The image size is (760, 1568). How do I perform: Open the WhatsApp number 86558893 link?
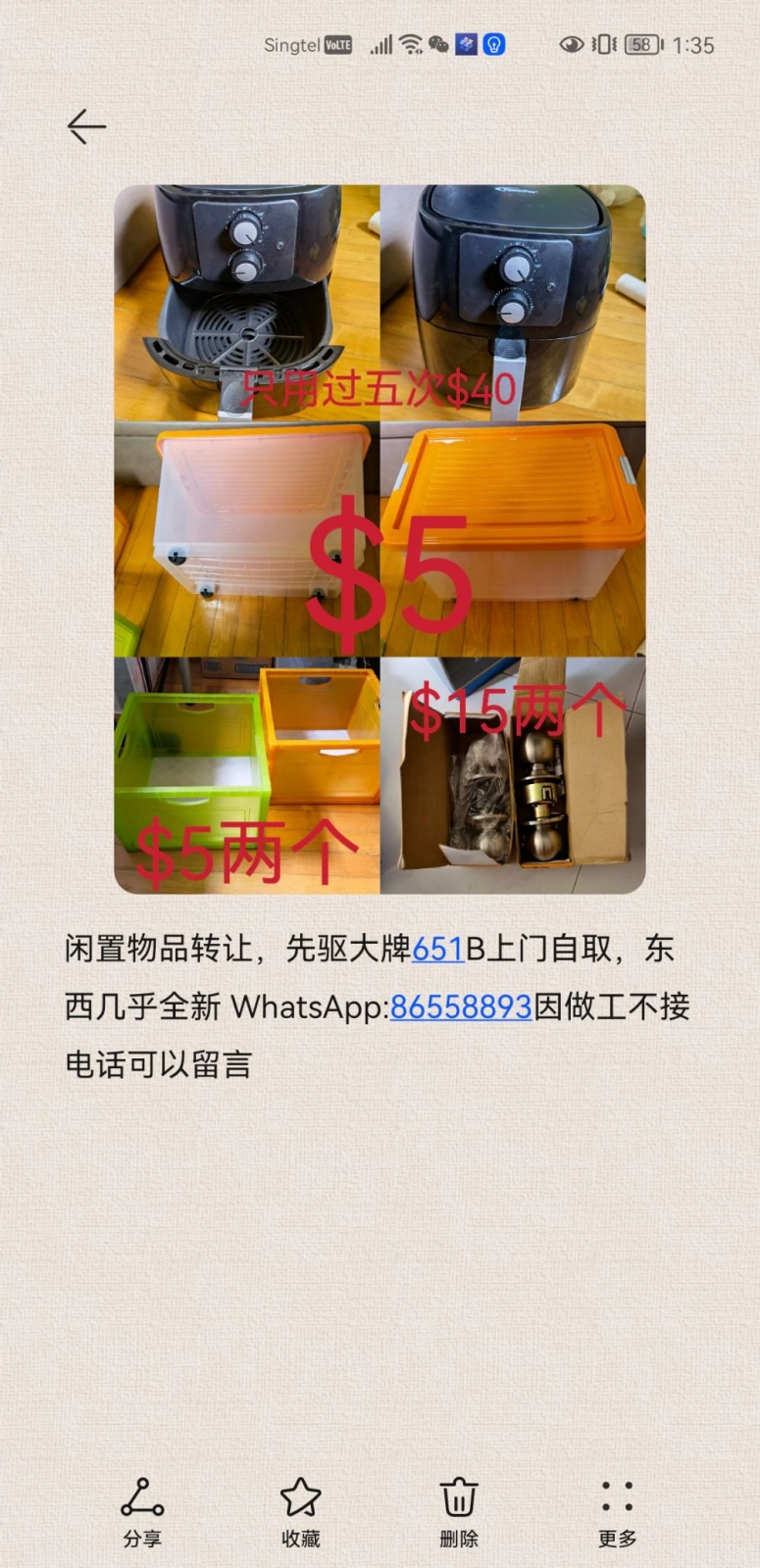coord(461,1006)
